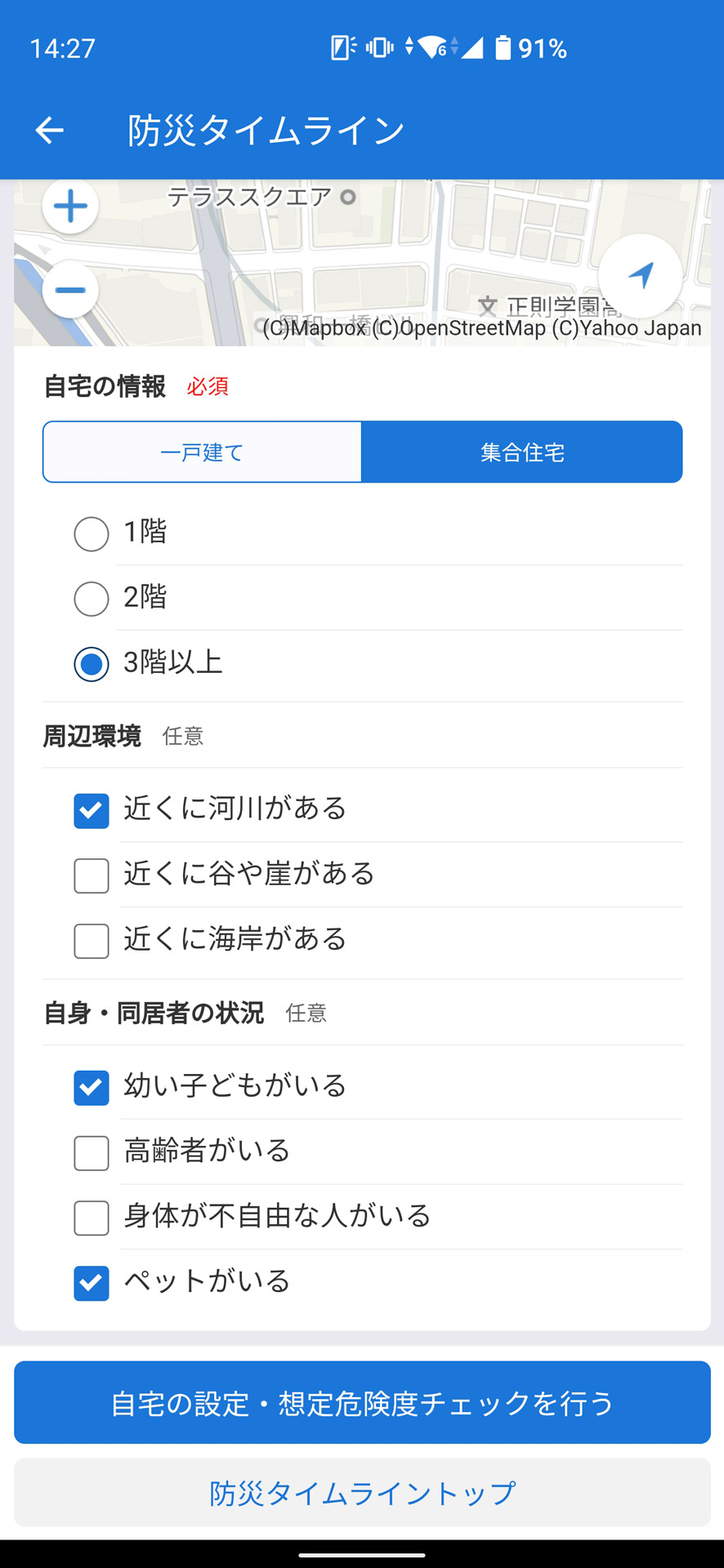The height and width of the screenshot is (1568, 724).
Task: Enable 身体が不自由な人がいる
Action: click(x=91, y=1218)
